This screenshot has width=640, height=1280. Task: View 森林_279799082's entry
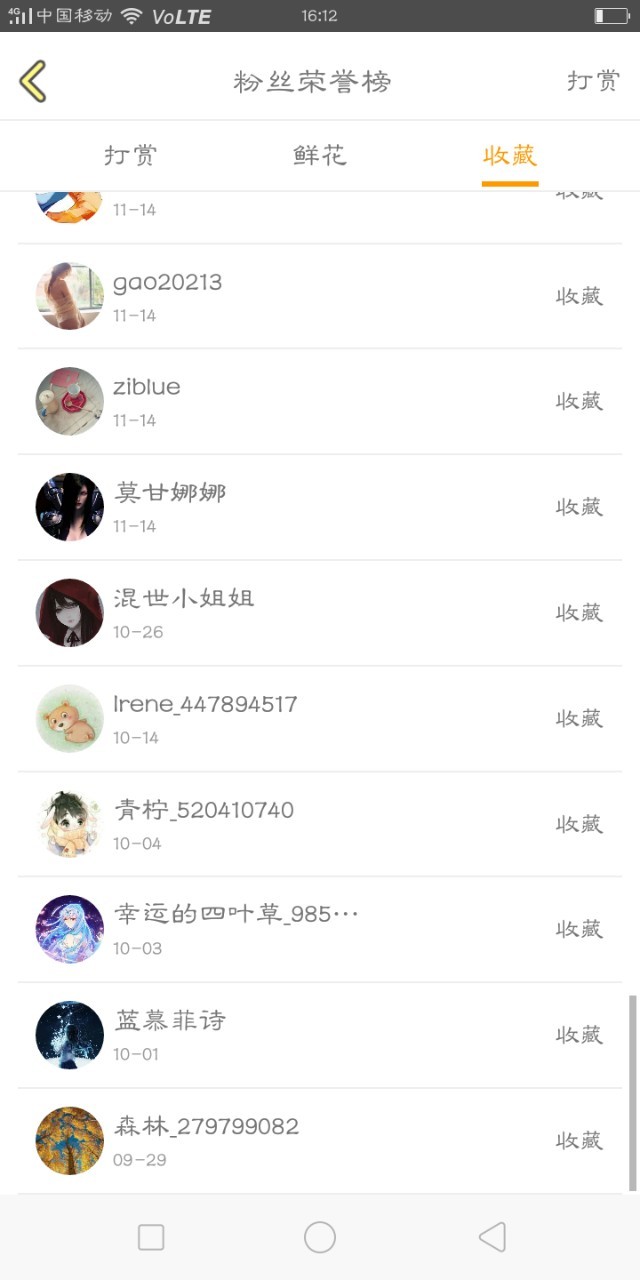[x=320, y=1141]
